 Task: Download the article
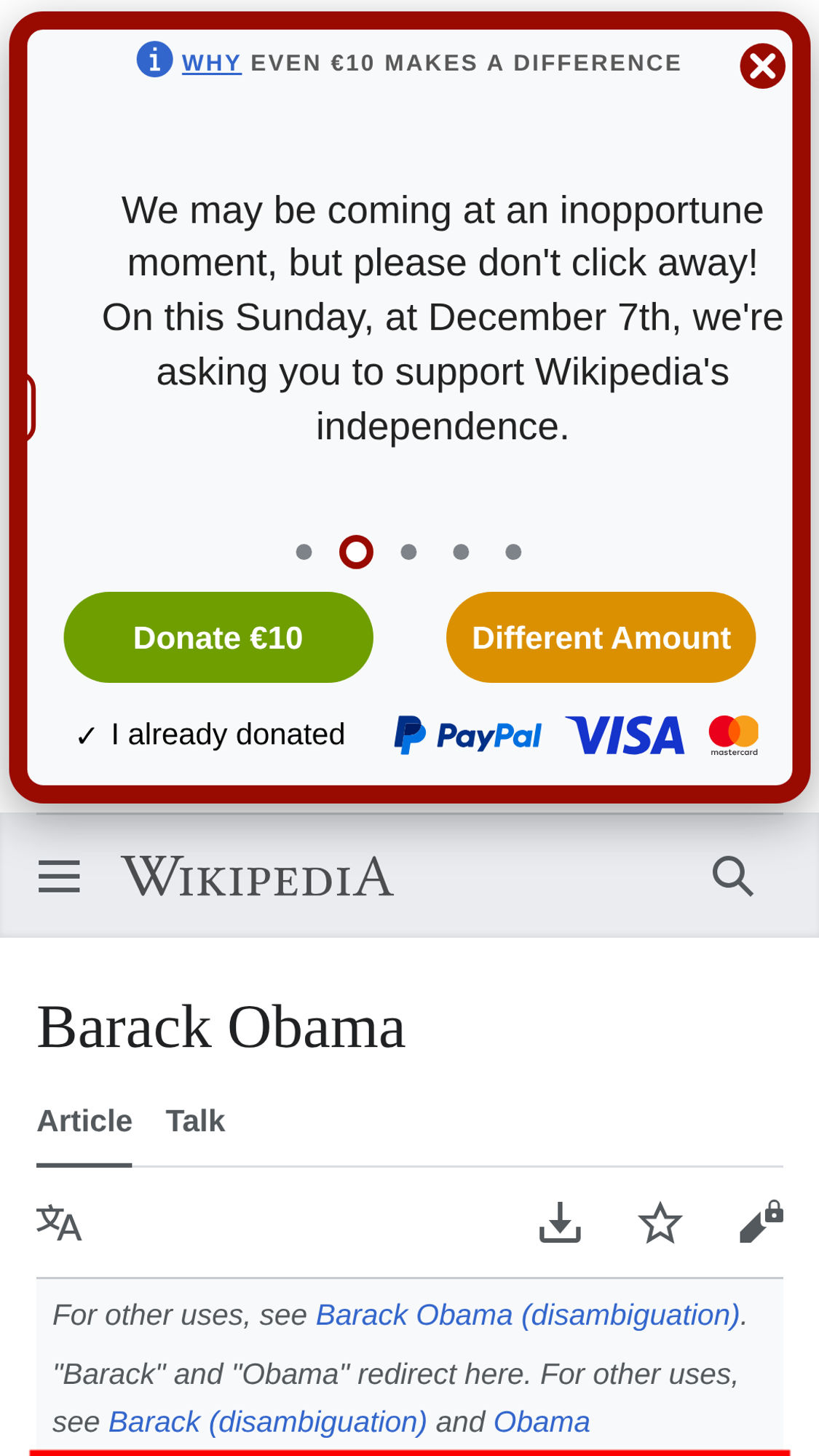(560, 1223)
